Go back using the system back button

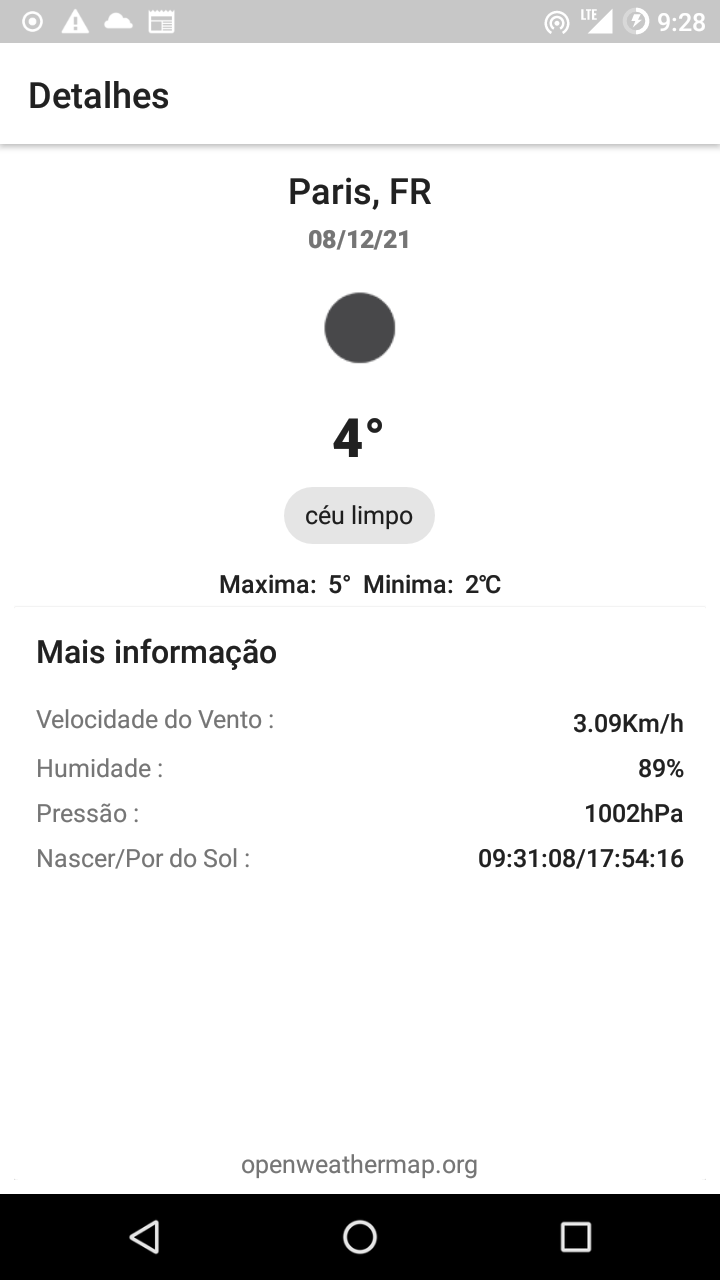[145, 1237]
